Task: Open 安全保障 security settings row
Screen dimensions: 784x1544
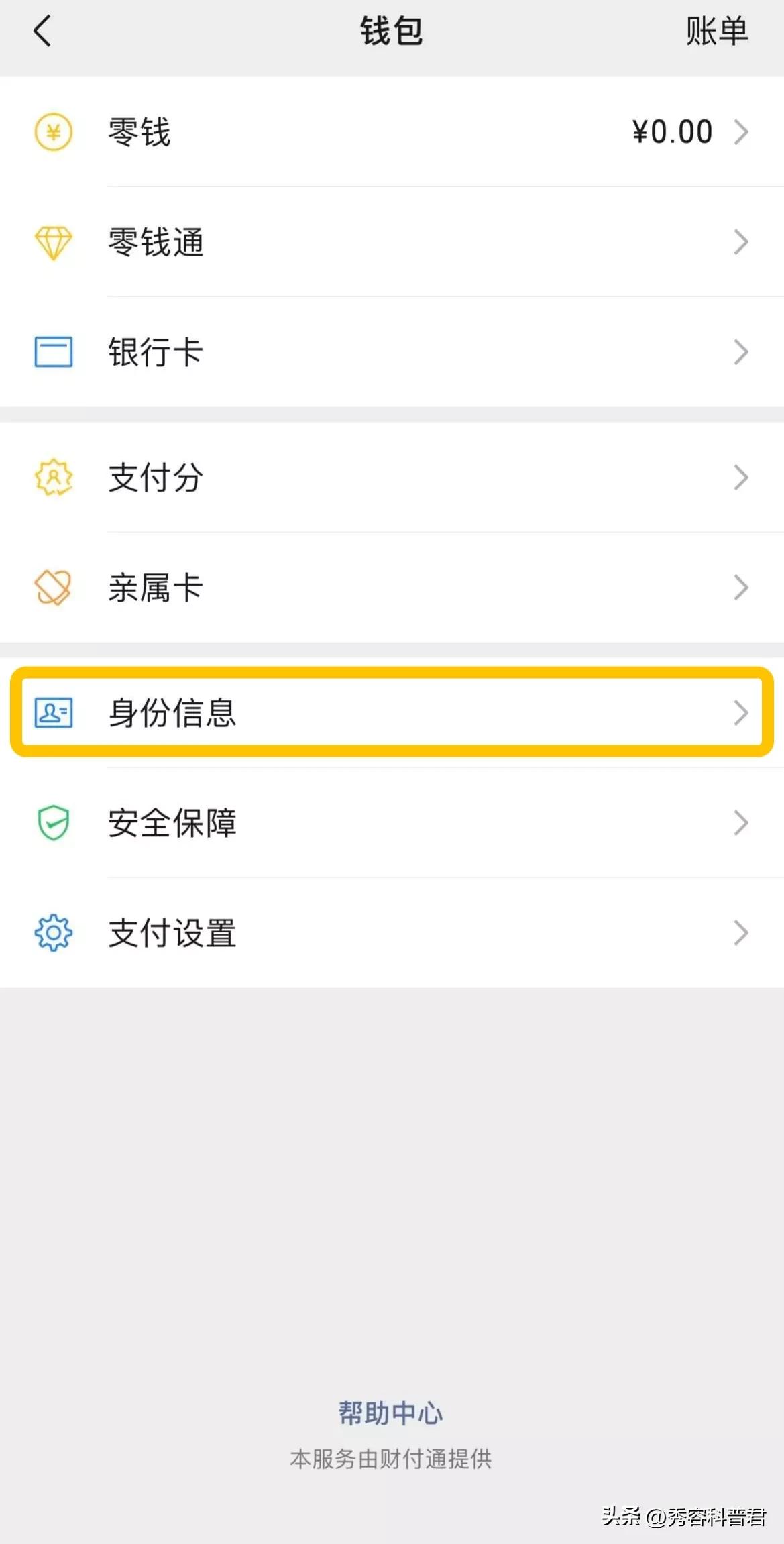Action: [172, 823]
